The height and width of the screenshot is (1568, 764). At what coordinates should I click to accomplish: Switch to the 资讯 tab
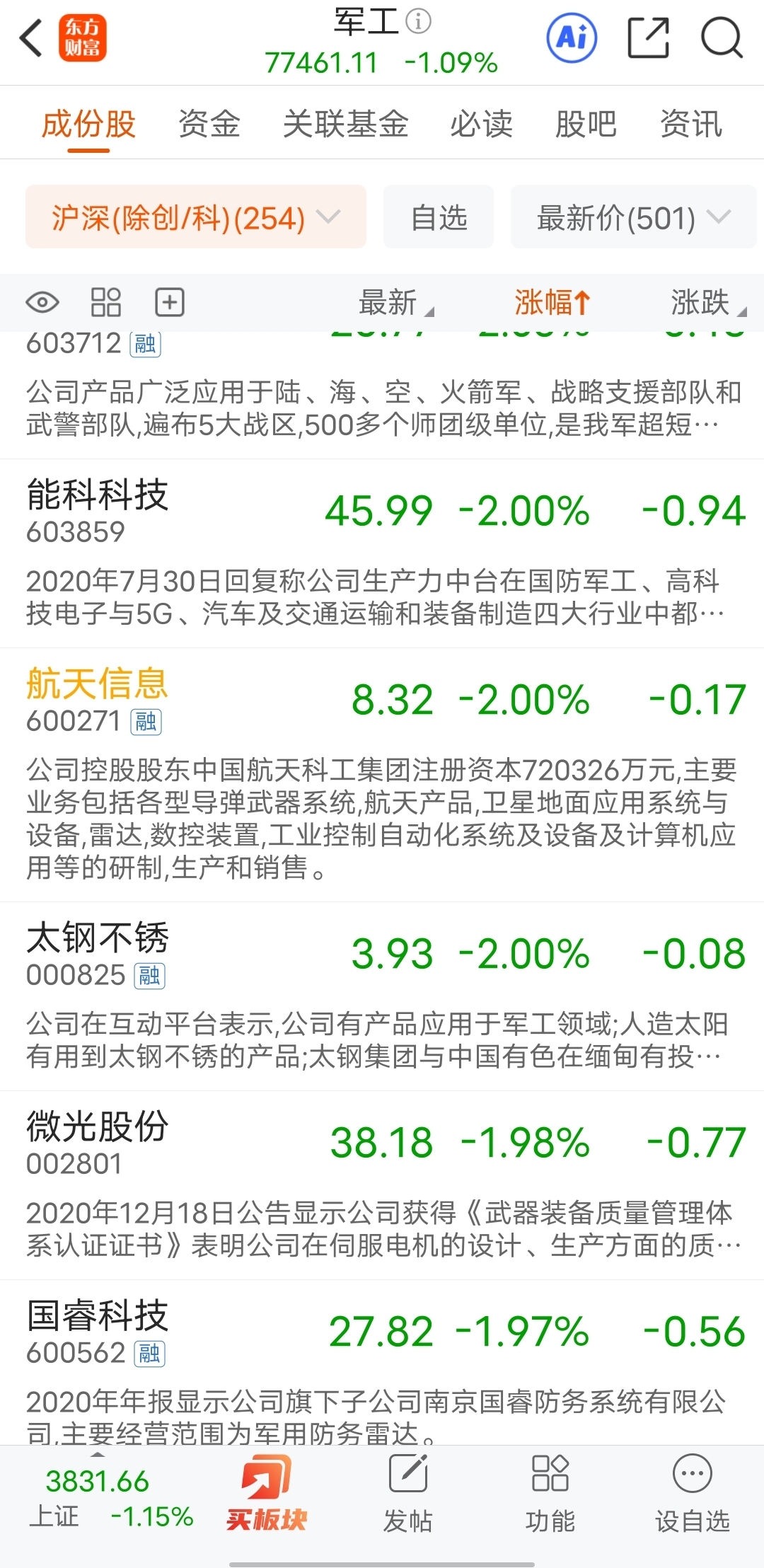pos(691,124)
